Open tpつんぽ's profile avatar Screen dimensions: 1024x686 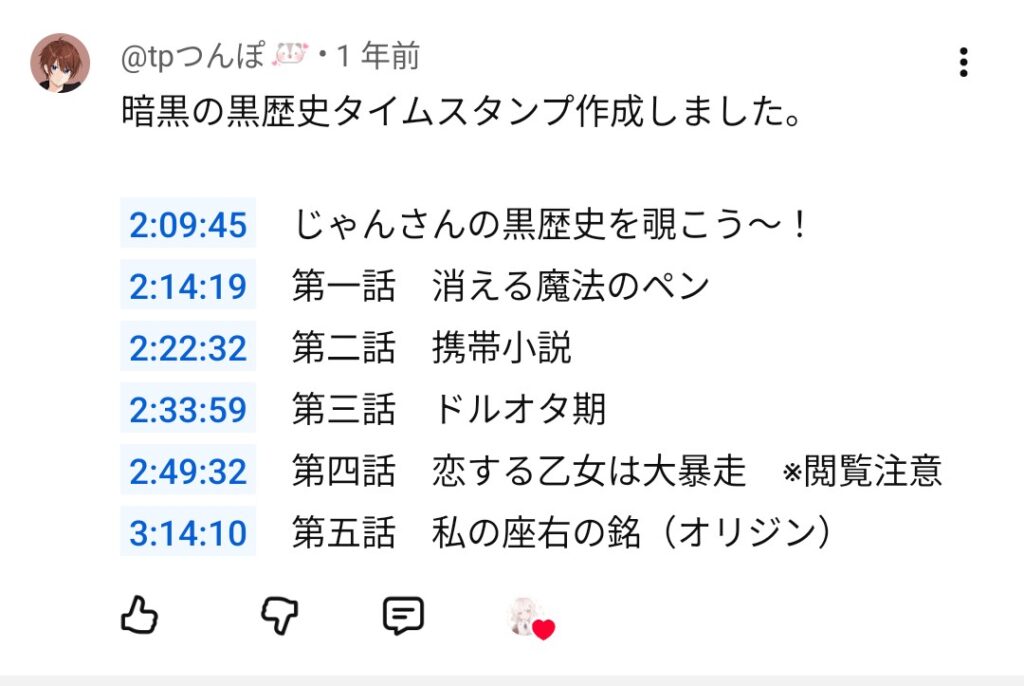pos(61,63)
